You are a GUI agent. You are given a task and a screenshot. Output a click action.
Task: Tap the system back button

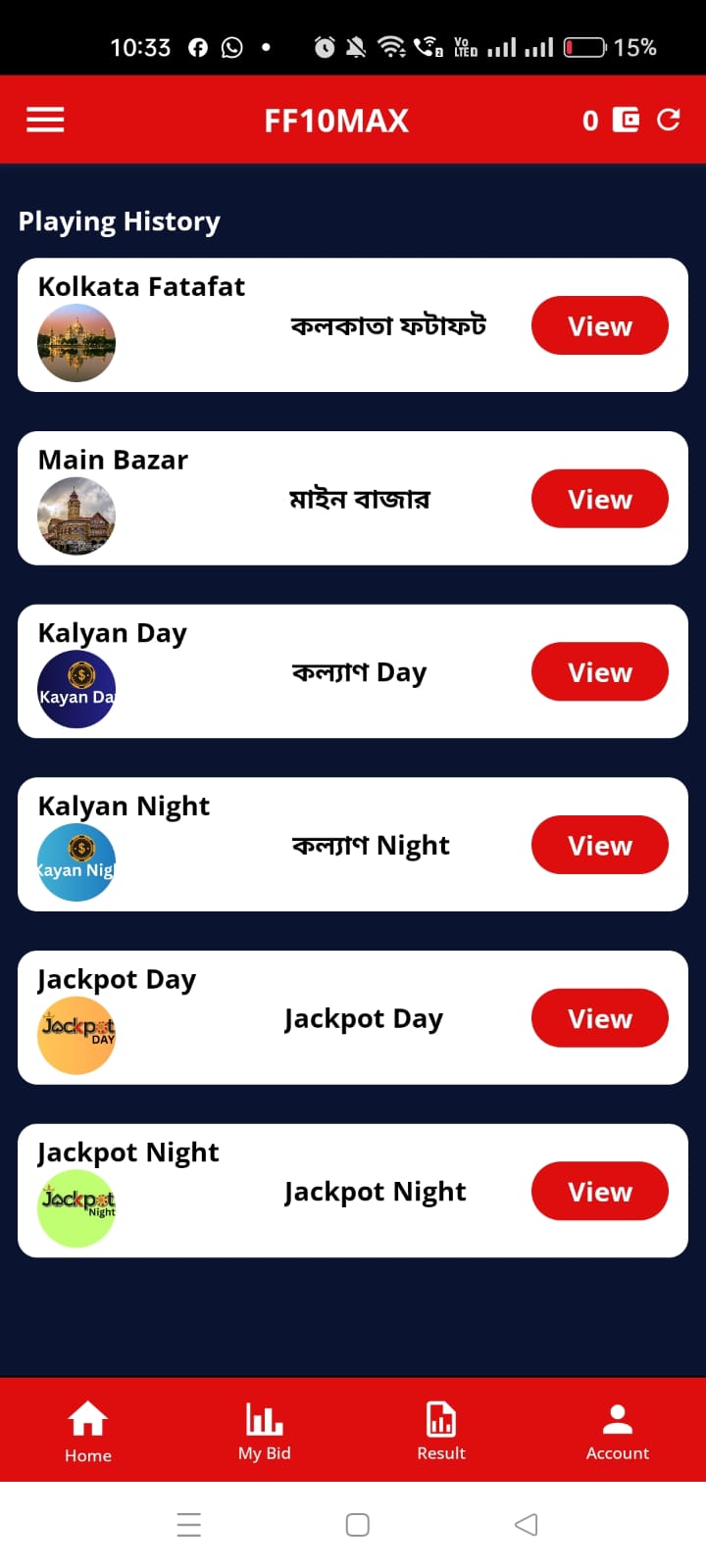(x=527, y=1525)
